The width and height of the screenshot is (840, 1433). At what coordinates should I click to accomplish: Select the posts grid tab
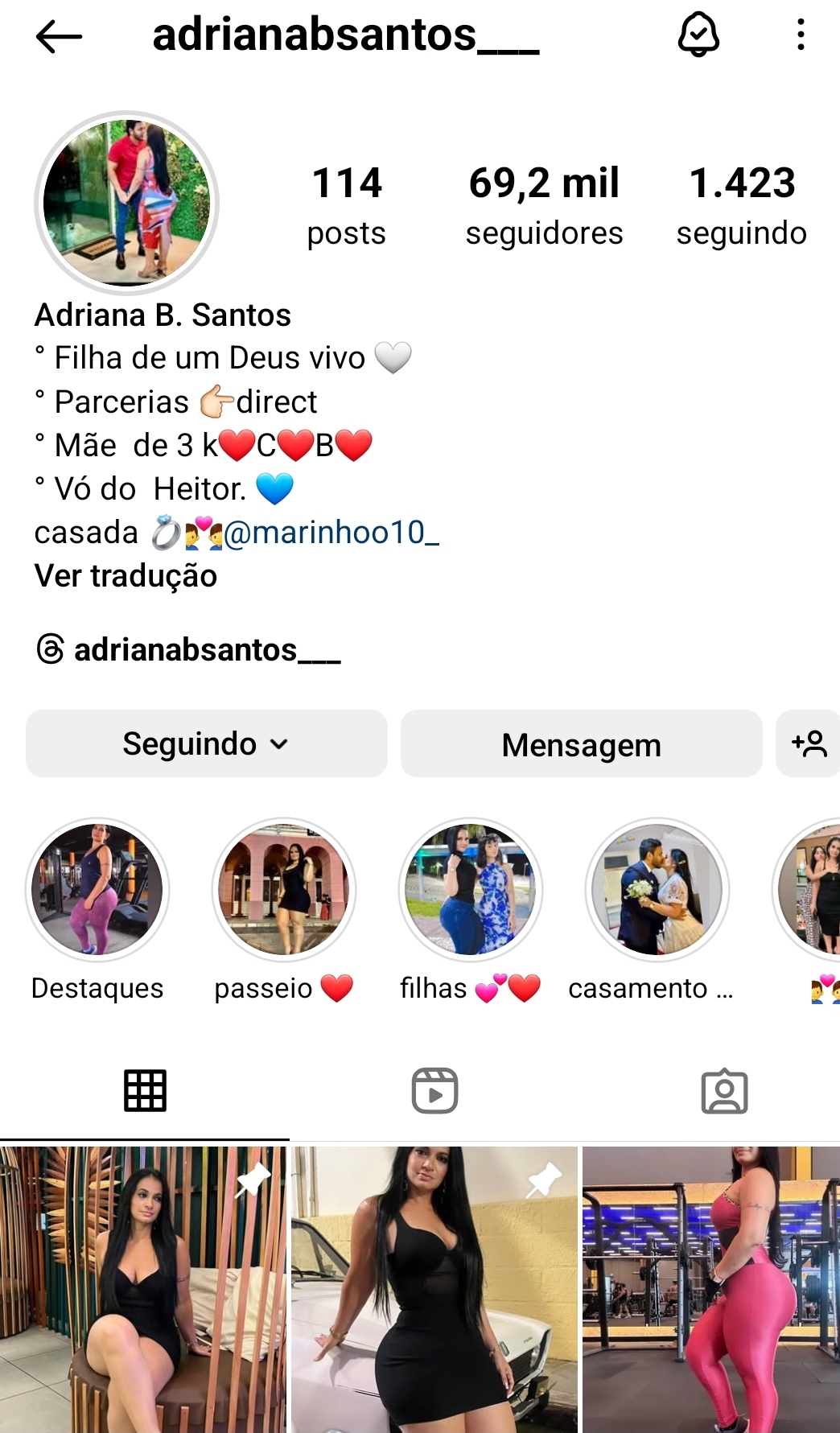tap(145, 1091)
